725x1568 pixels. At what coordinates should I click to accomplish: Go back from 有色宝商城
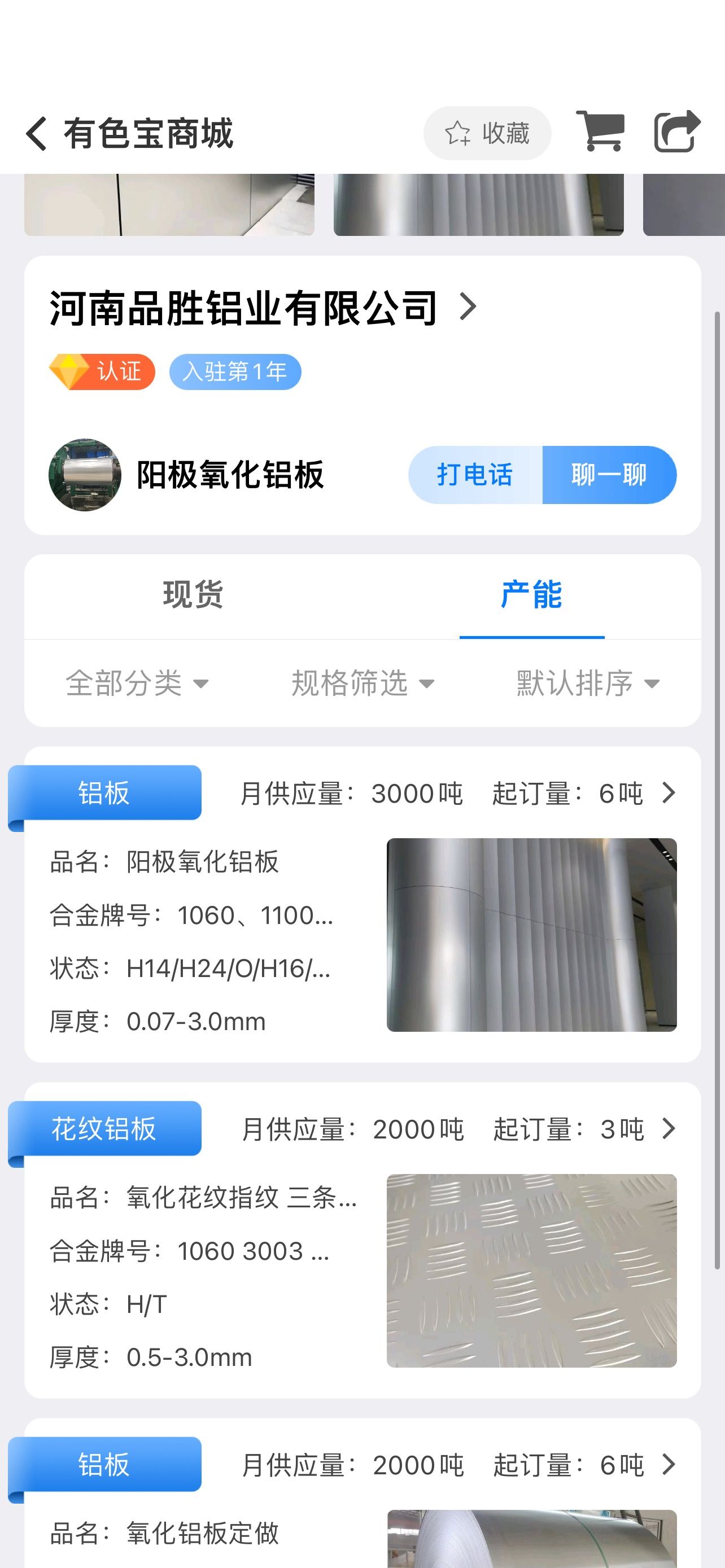[x=37, y=133]
